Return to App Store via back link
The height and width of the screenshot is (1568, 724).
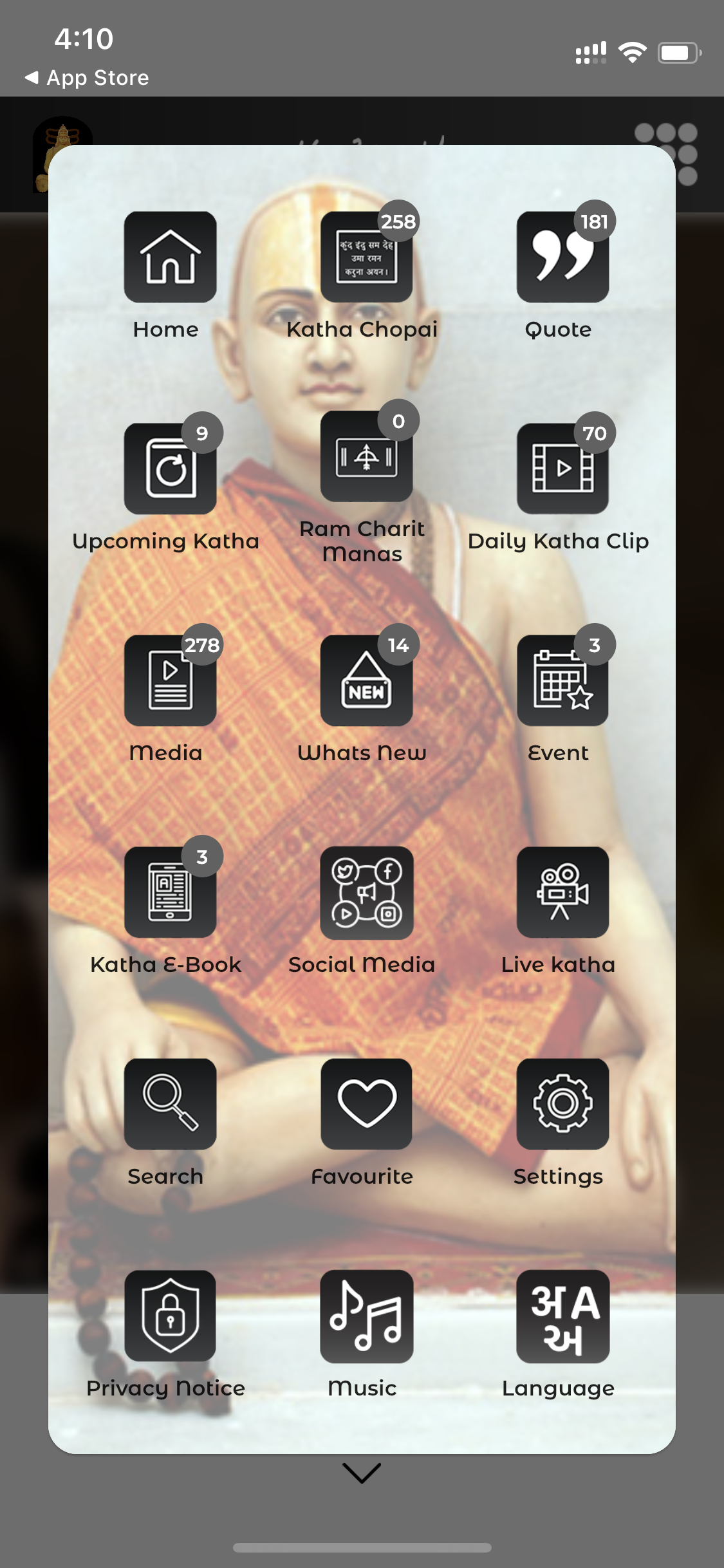(87, 78)
